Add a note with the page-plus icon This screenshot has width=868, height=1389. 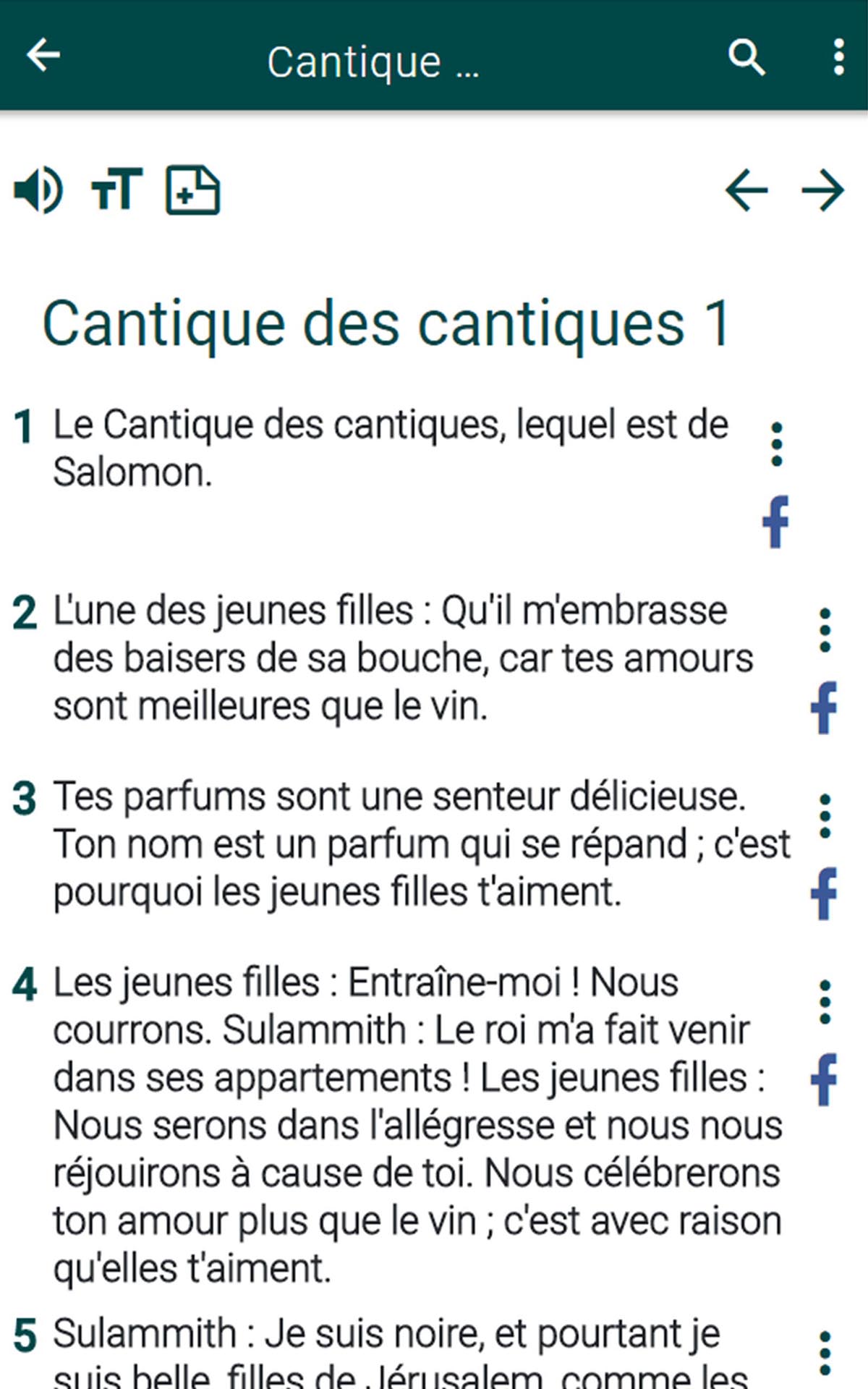[192, 190]
